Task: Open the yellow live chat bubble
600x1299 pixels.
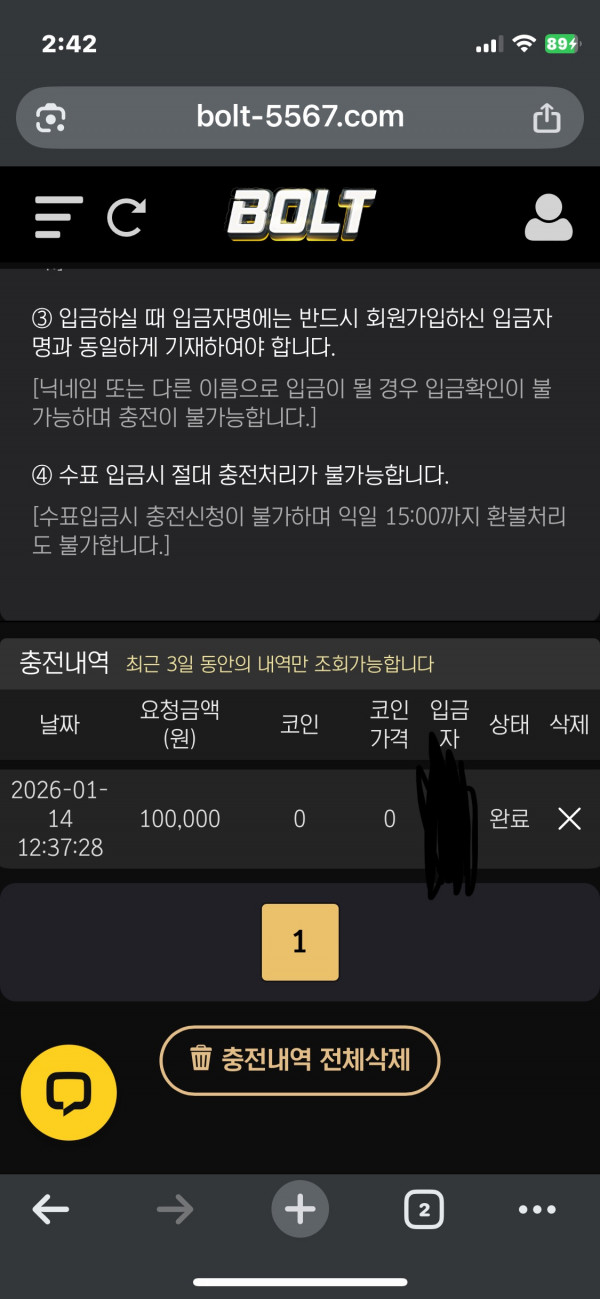Action: [x=69, y=1093]
